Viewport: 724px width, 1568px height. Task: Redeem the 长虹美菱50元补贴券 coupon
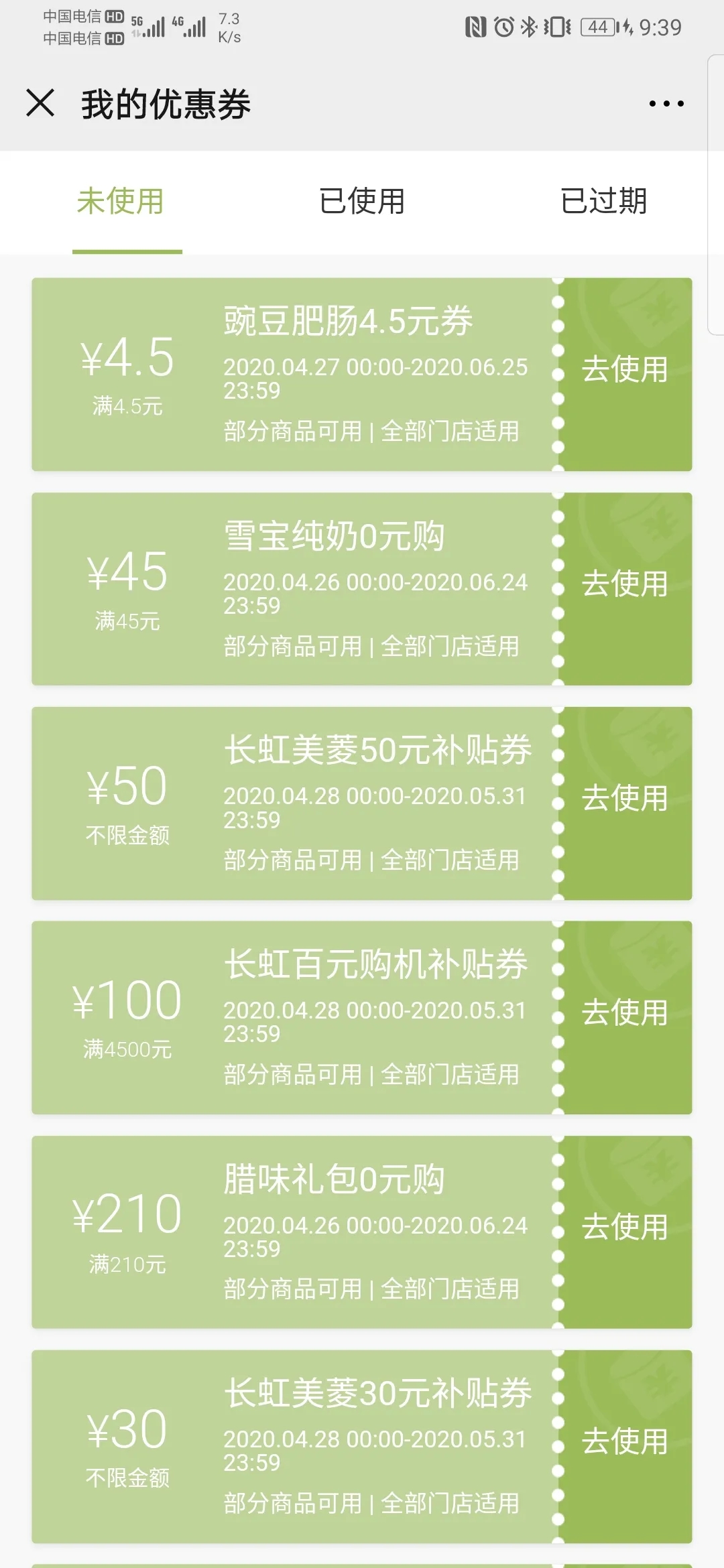point(625,799)
